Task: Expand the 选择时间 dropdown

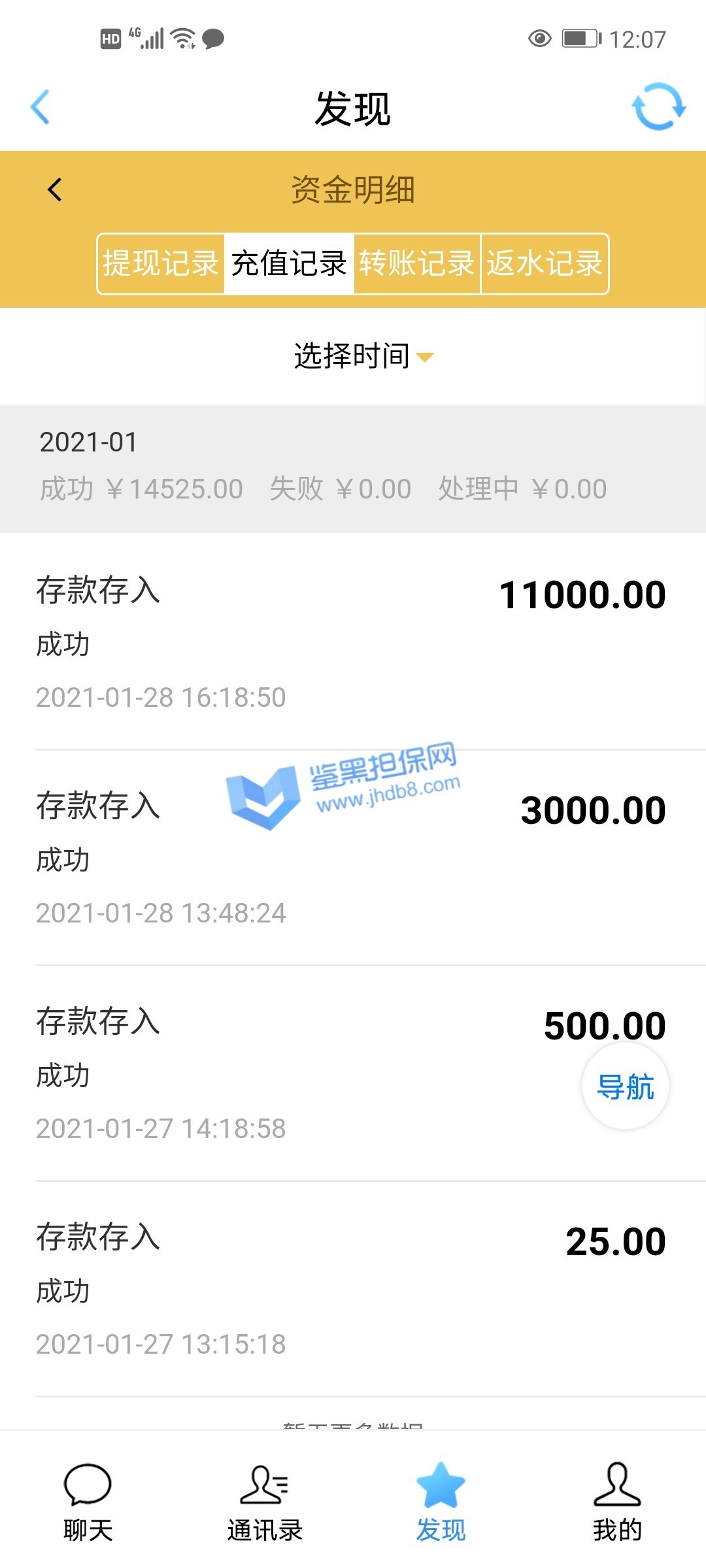Action: (x=363, y=356)
